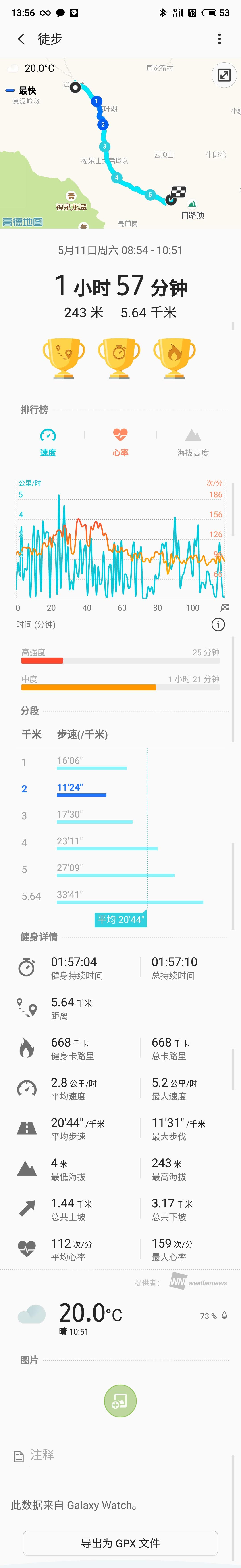Viewport: 241px width, 1568px height.
Task: Export workout via 导出为 GPX 文件
Action: pyautogui.click(x=120, y=1543)
